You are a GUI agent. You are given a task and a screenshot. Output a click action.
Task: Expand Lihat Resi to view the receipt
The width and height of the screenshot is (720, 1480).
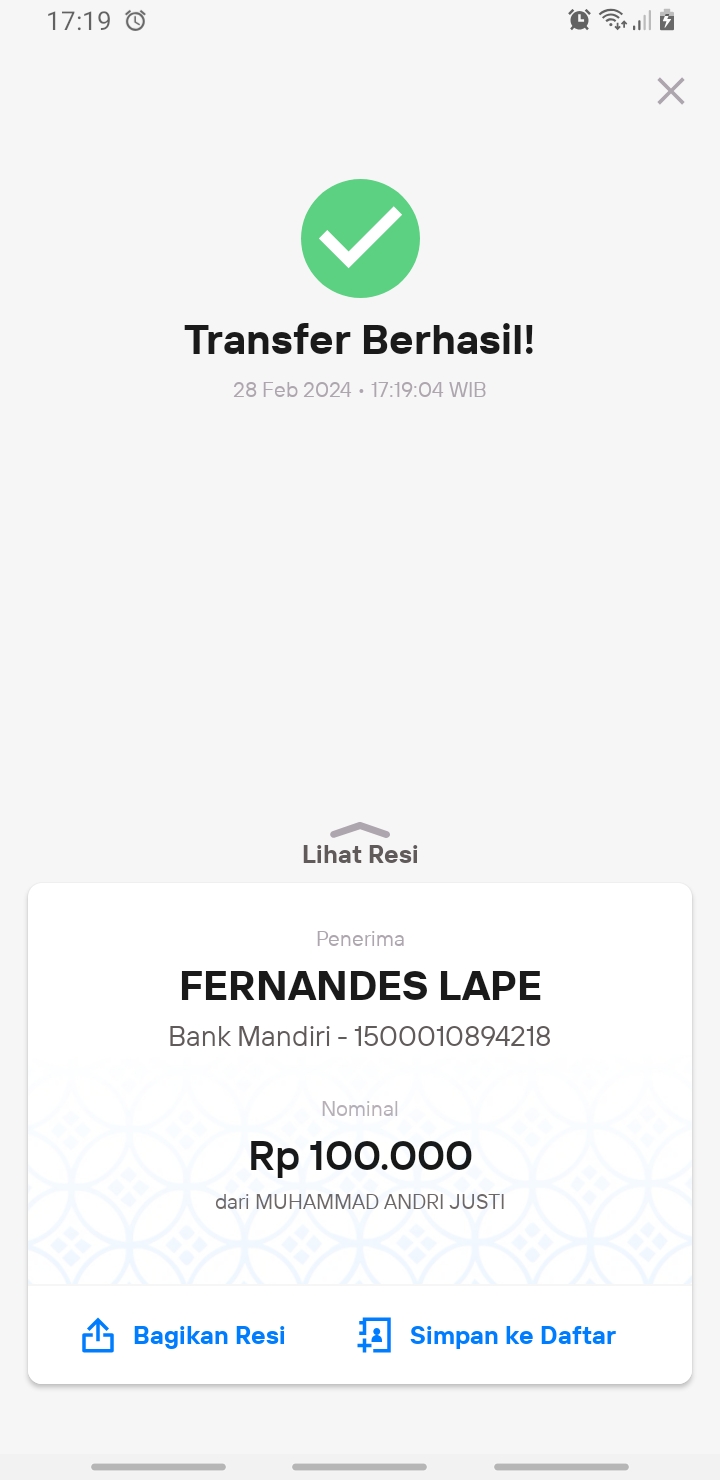tap(360, 845)
